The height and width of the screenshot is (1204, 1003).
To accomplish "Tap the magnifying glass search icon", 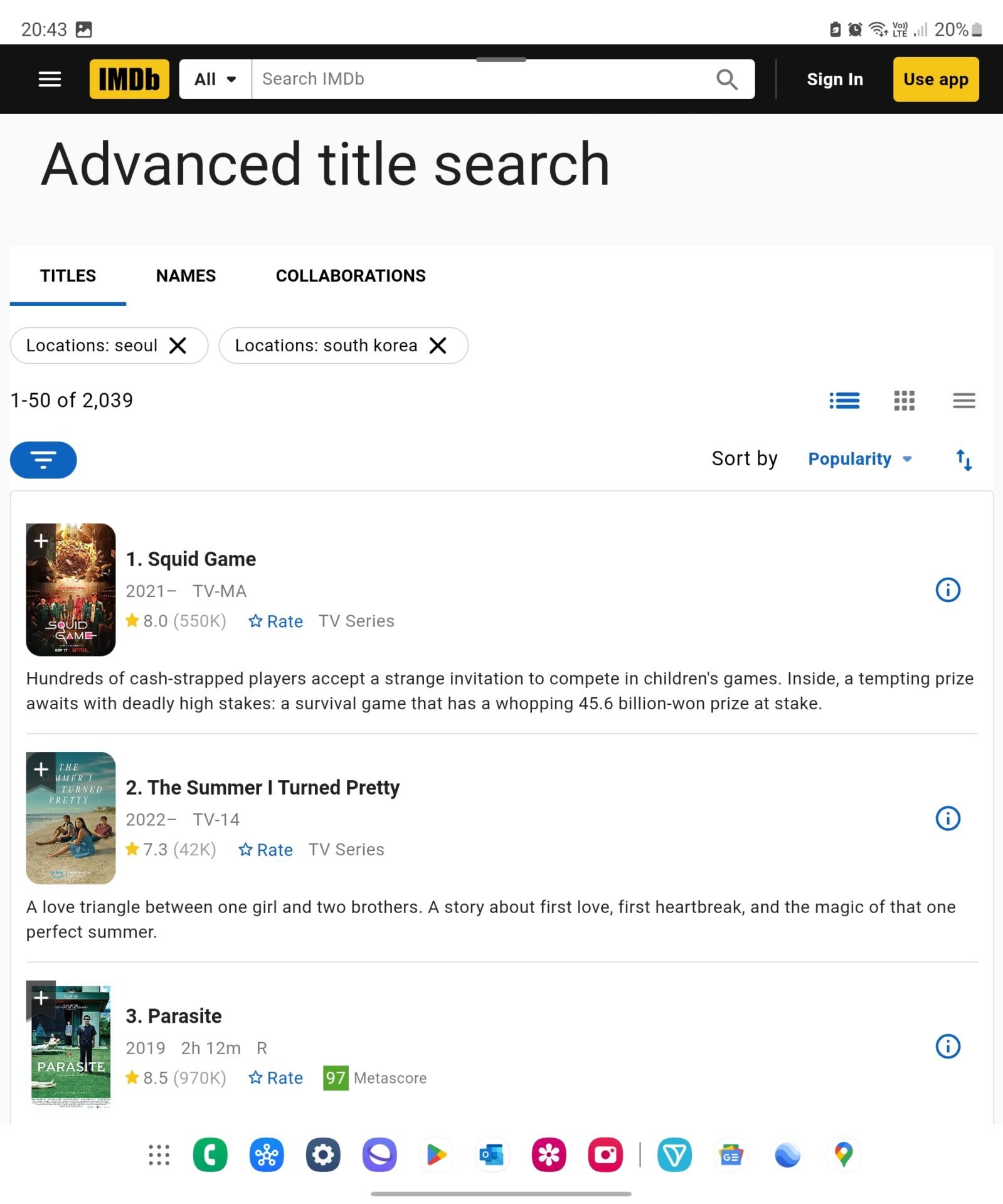I will (726, 79).
